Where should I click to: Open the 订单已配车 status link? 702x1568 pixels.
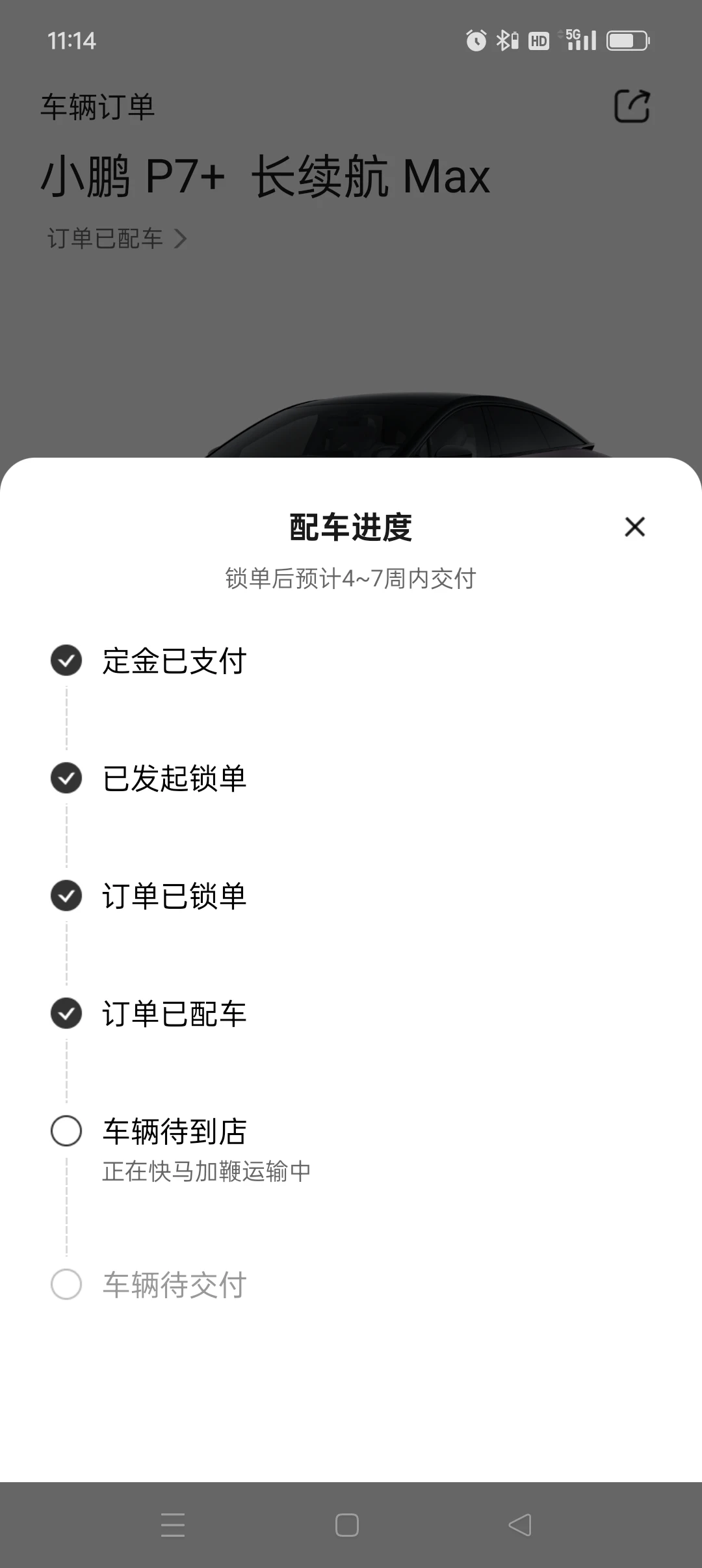(117, 239)
